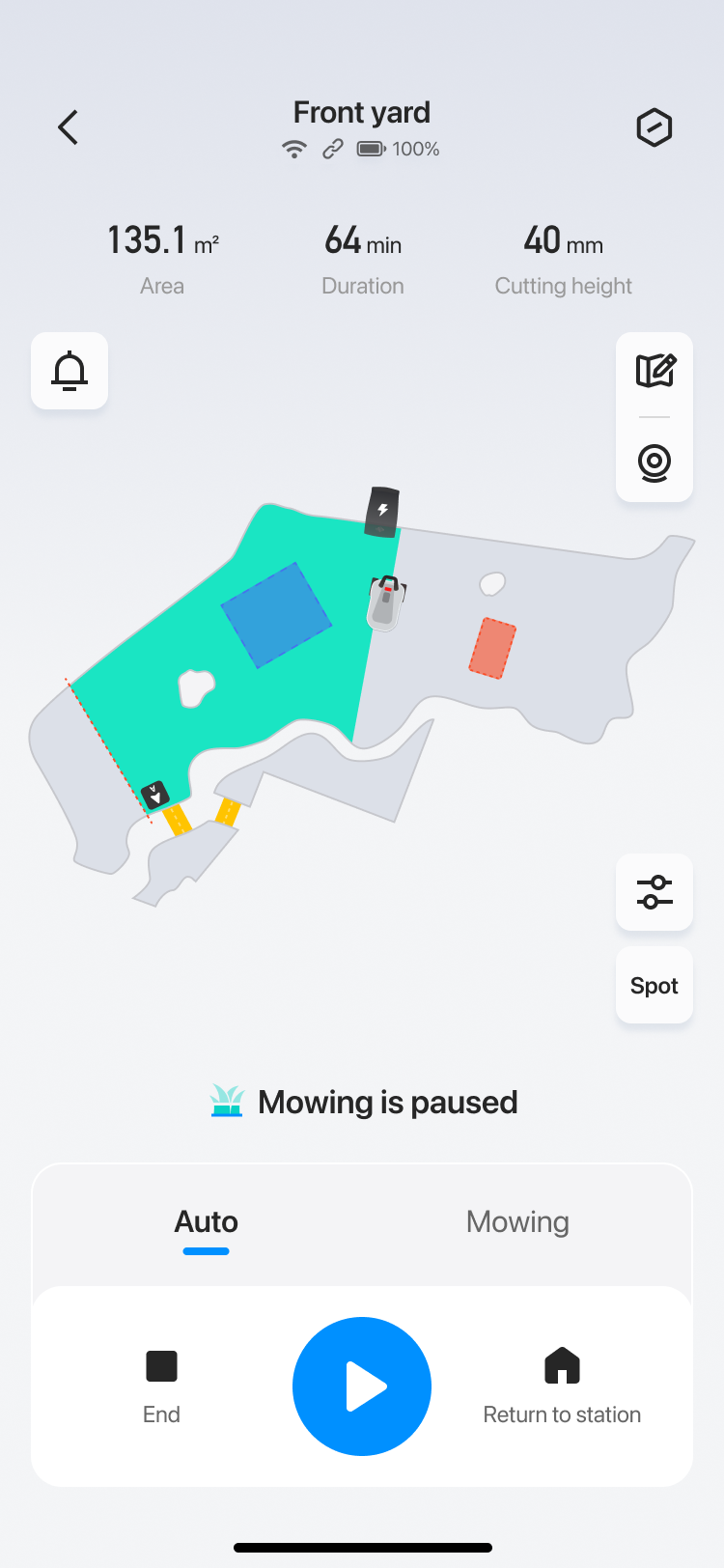
Task: Start Spot mowing mode
Action: point(654,986)
